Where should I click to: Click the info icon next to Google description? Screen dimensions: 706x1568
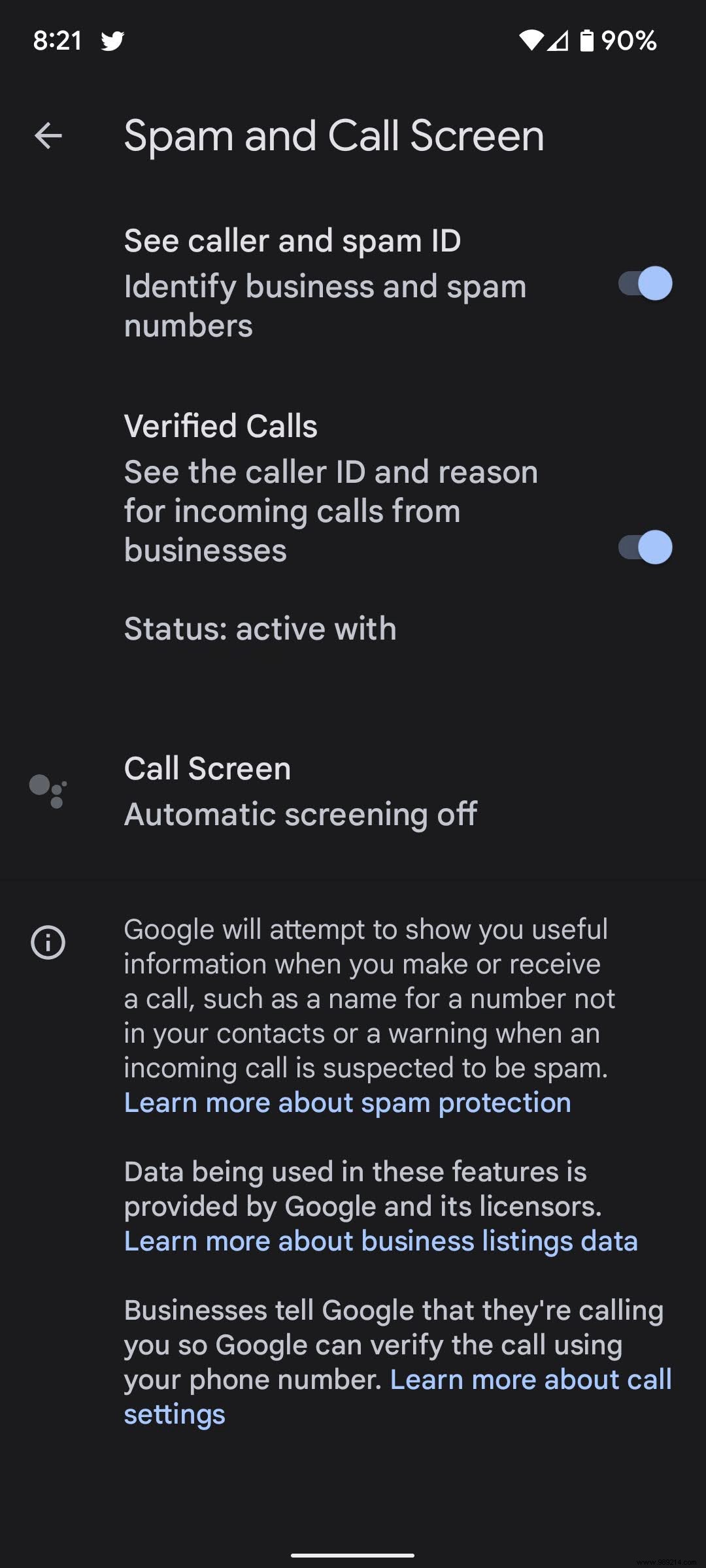50,942
